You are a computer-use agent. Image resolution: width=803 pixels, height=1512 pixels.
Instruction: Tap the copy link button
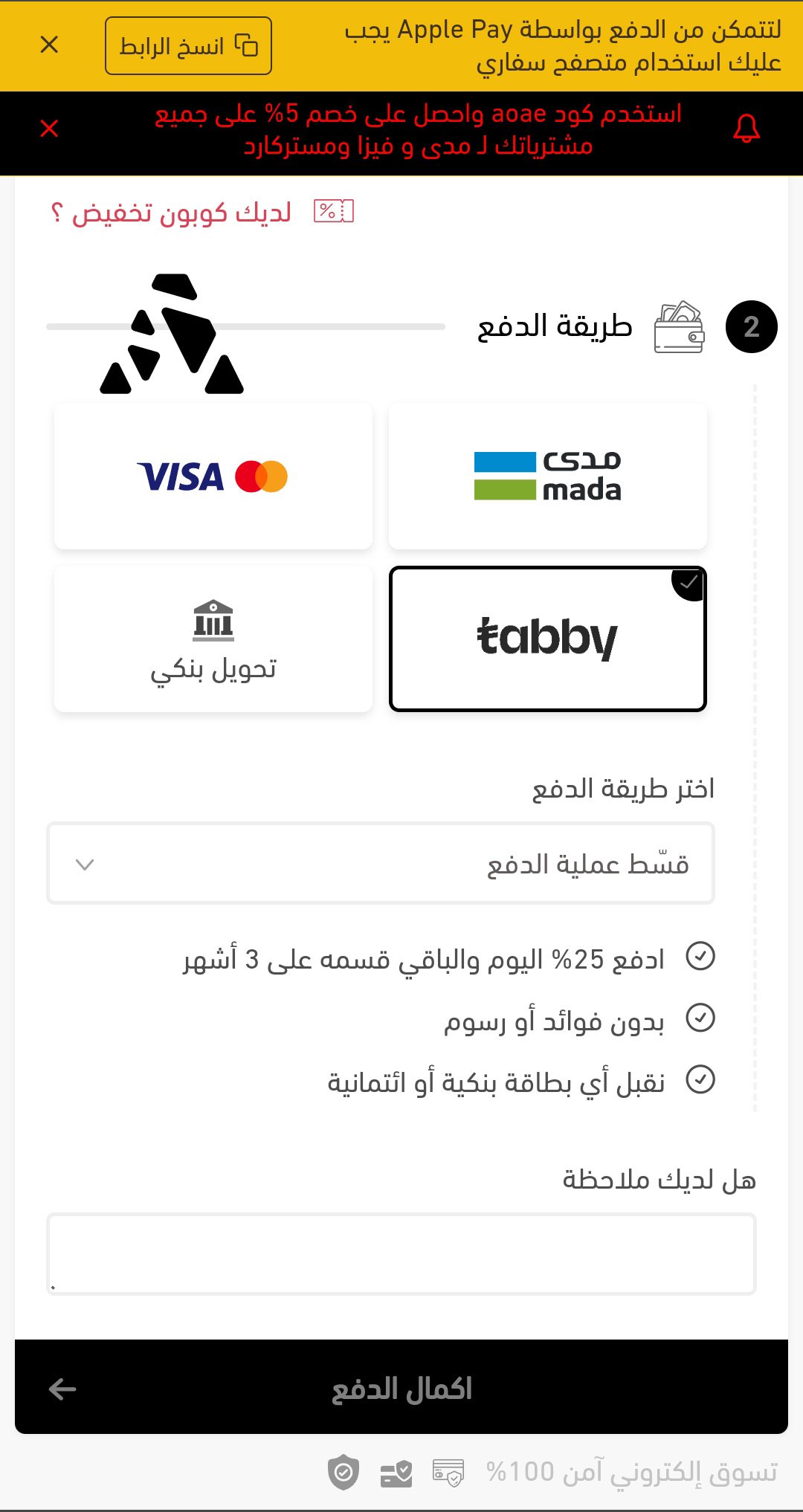point(188,46)
